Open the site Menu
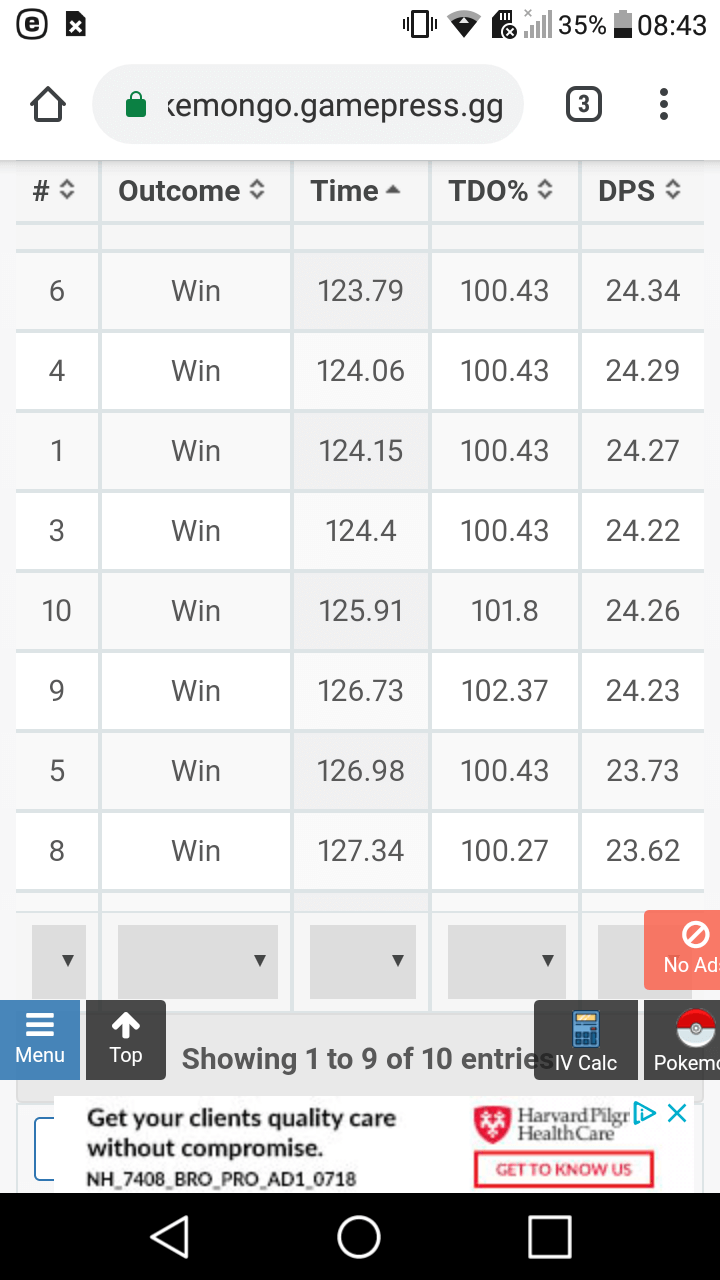720x1280 pixels. point(40,1039)
